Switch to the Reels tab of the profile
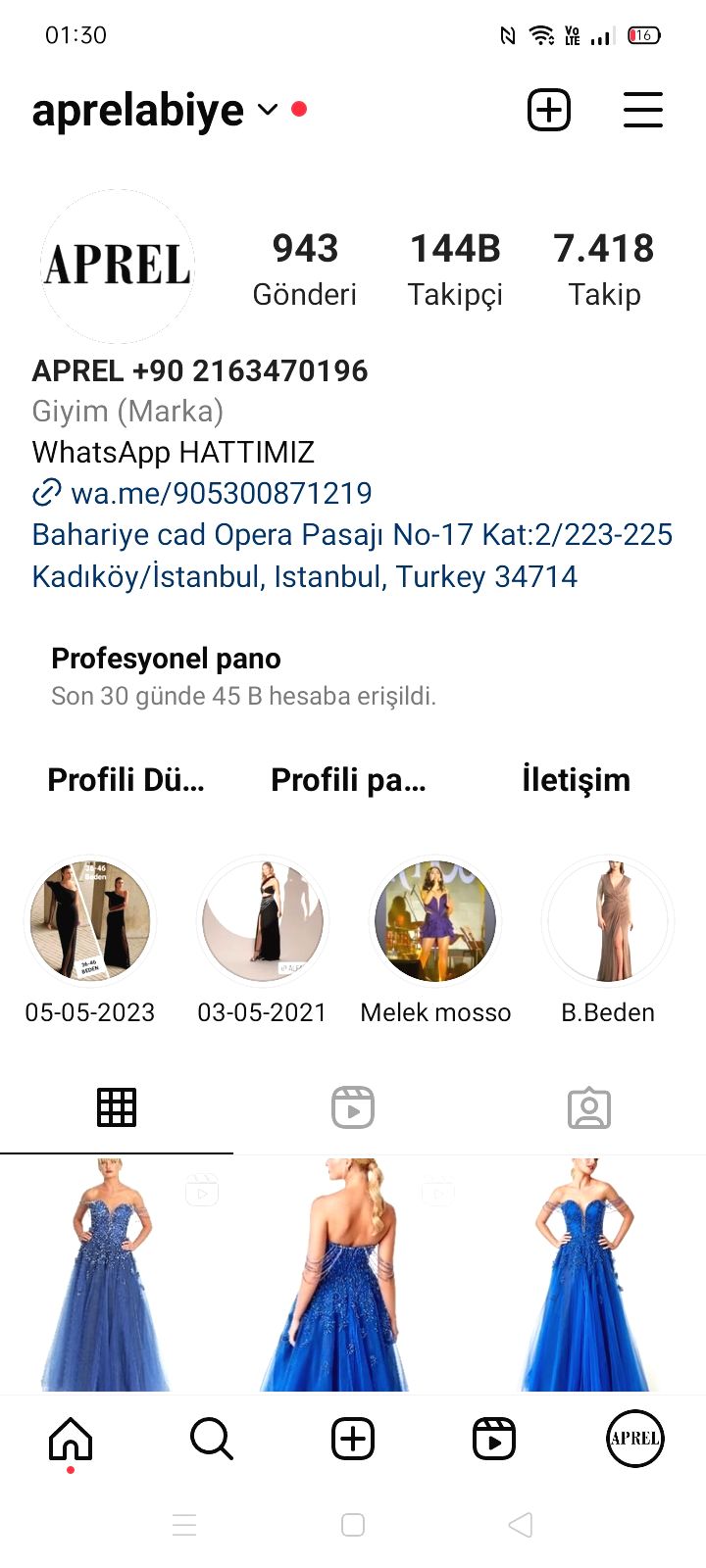 [x=353, y=1108]
